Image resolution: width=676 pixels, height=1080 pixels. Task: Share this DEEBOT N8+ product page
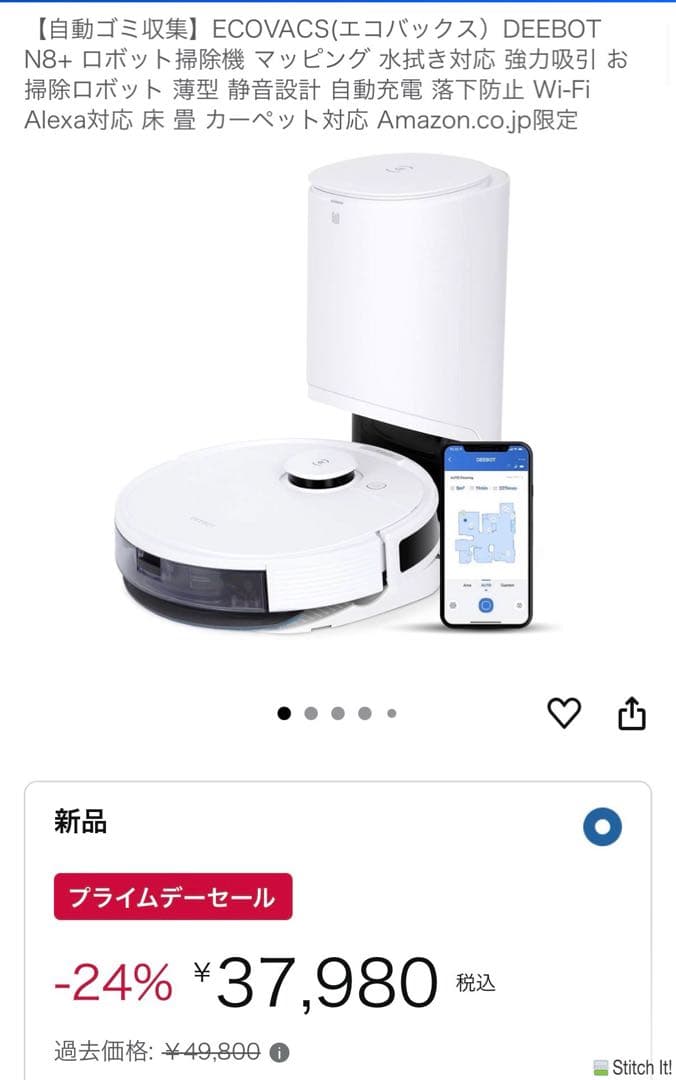pos(632,714)
